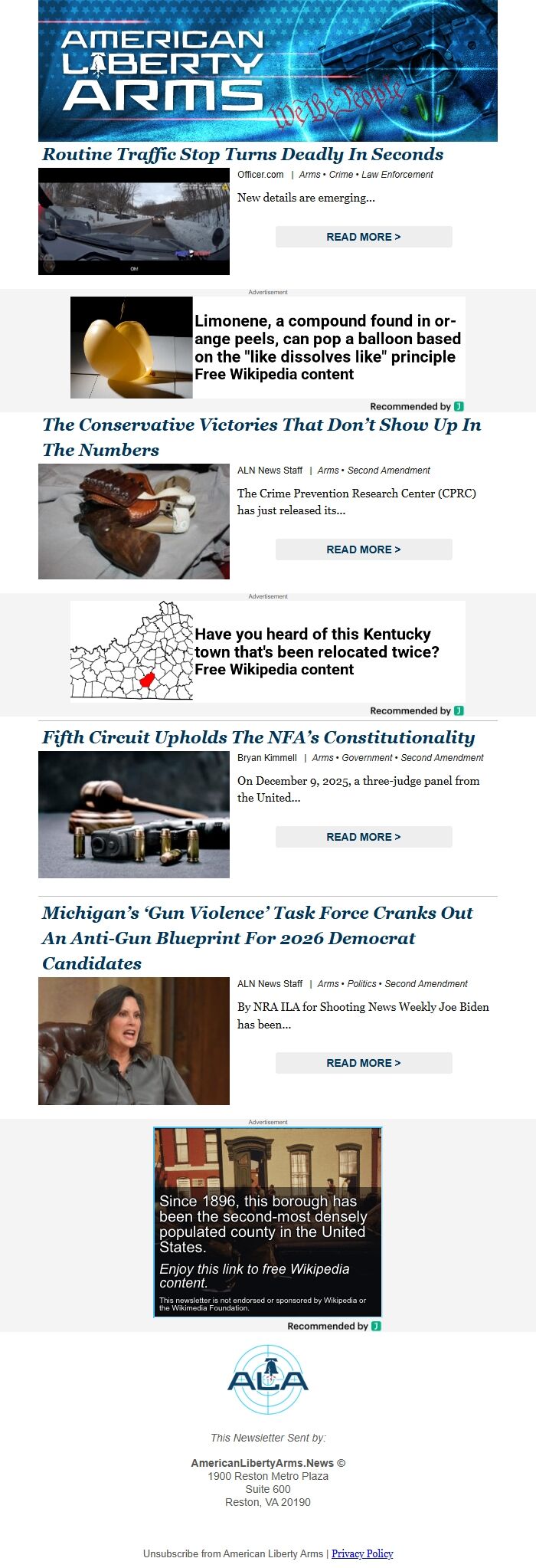Image resolution: width=536 pixels, height=1568 pixels.
Task: Open the Privacy Policy link
Action: point(362,1553)
